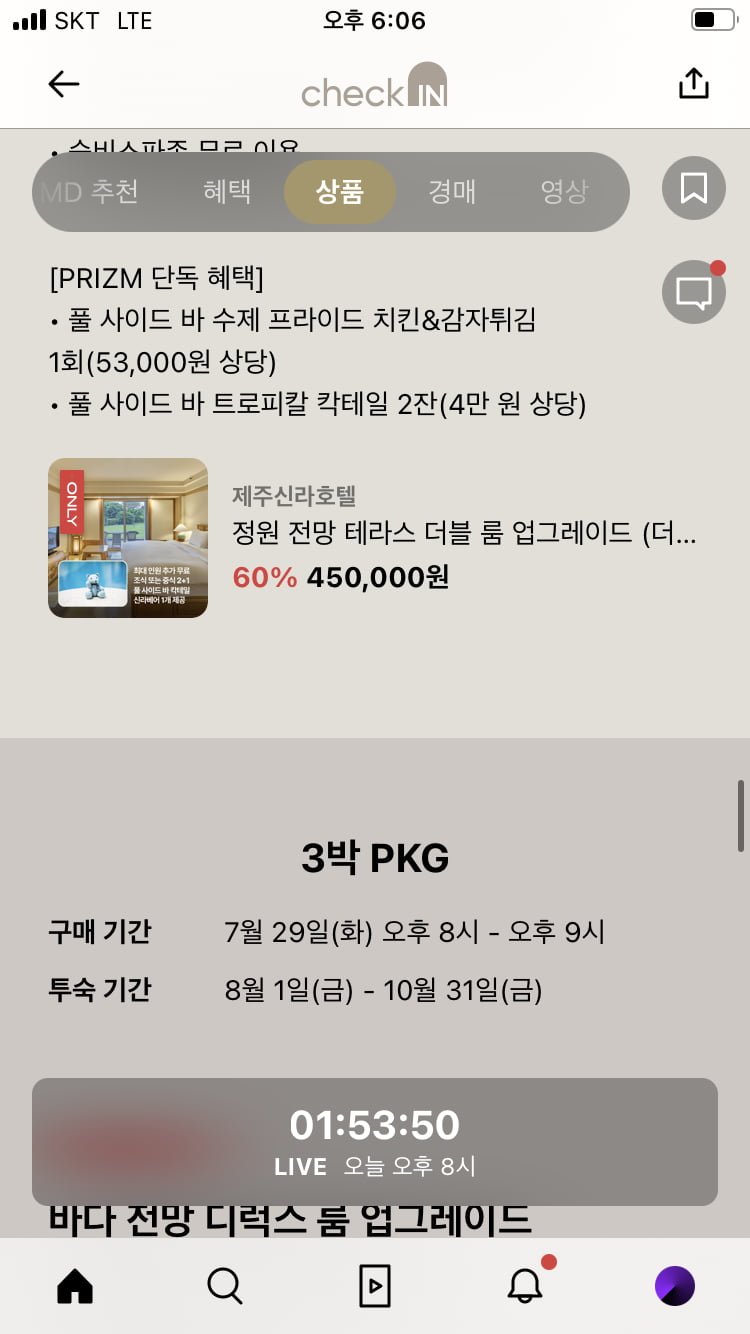Screen dimensions: 750x1334
Task: Open the 제주신라호텔 정원 전망 테라스 더블 룸 product
Action: tap(375, 538)
